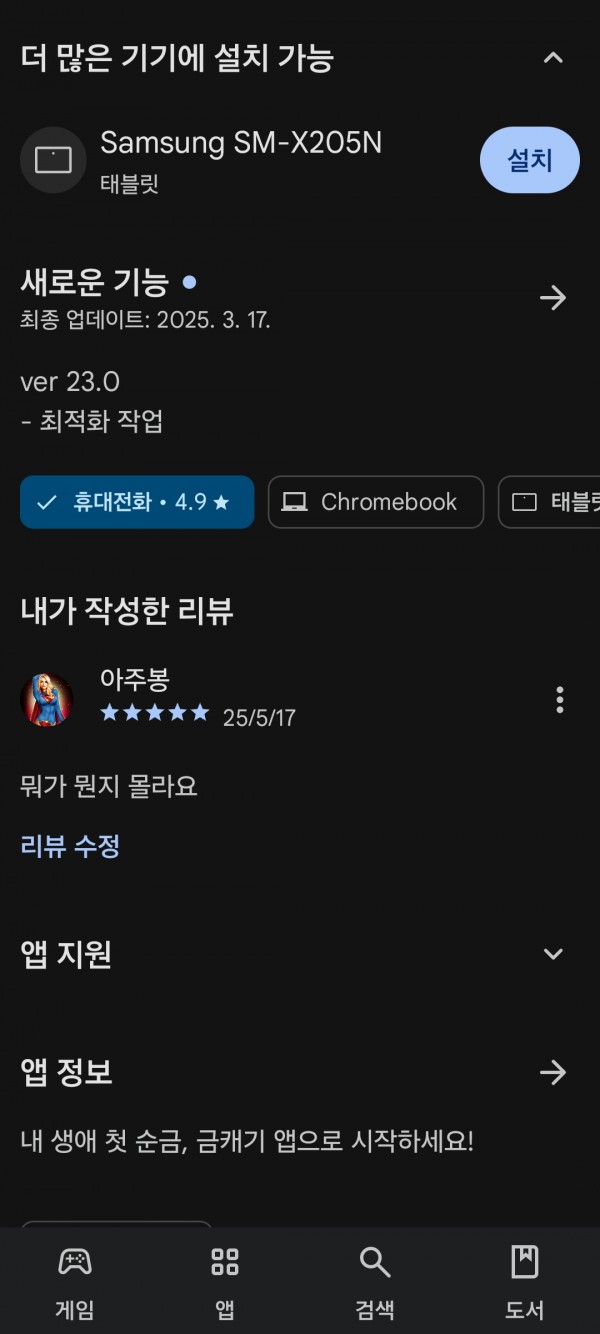Switch to the 앱 tab
Screen dimensions: 600x1334
pyautogui.click(x=225, y=1282)
